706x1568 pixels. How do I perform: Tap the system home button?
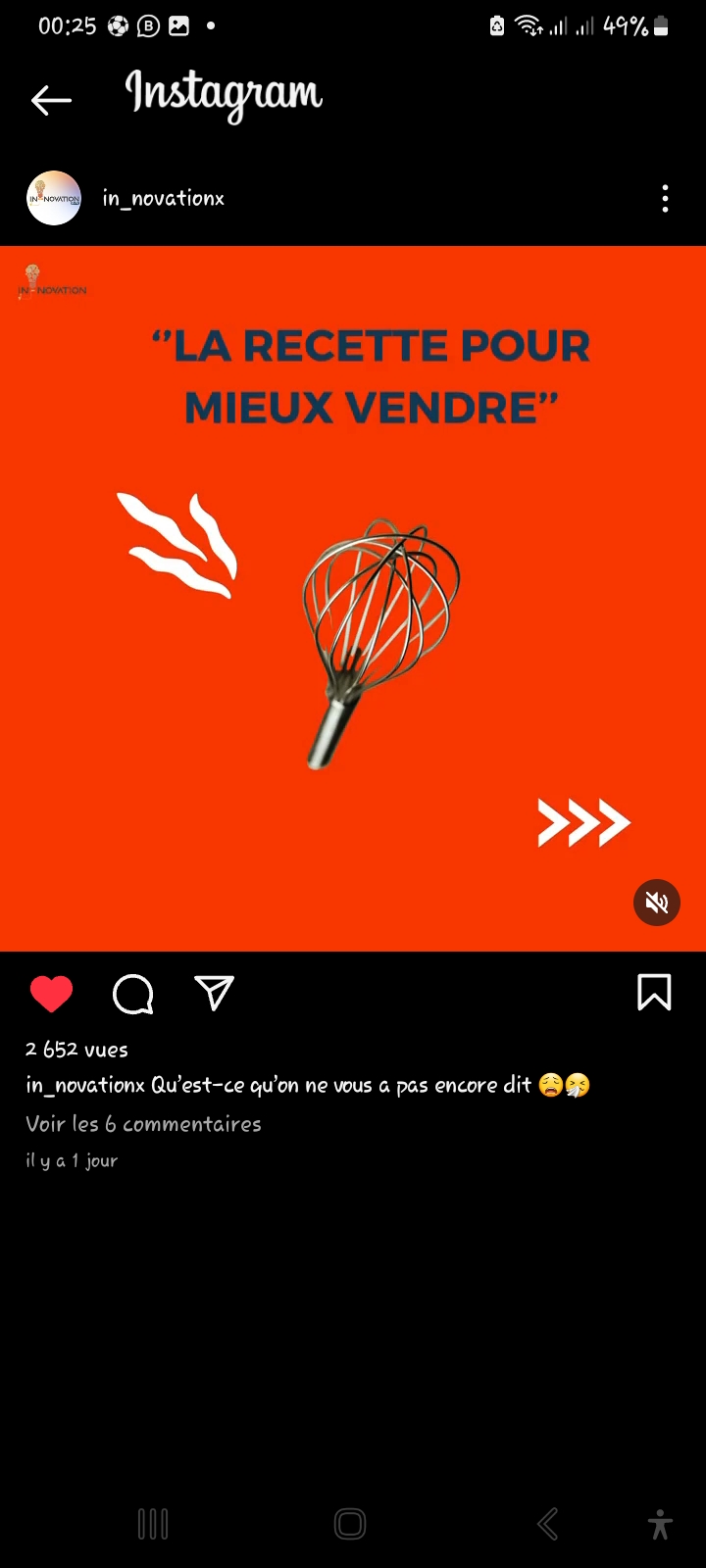(350, 1524)
